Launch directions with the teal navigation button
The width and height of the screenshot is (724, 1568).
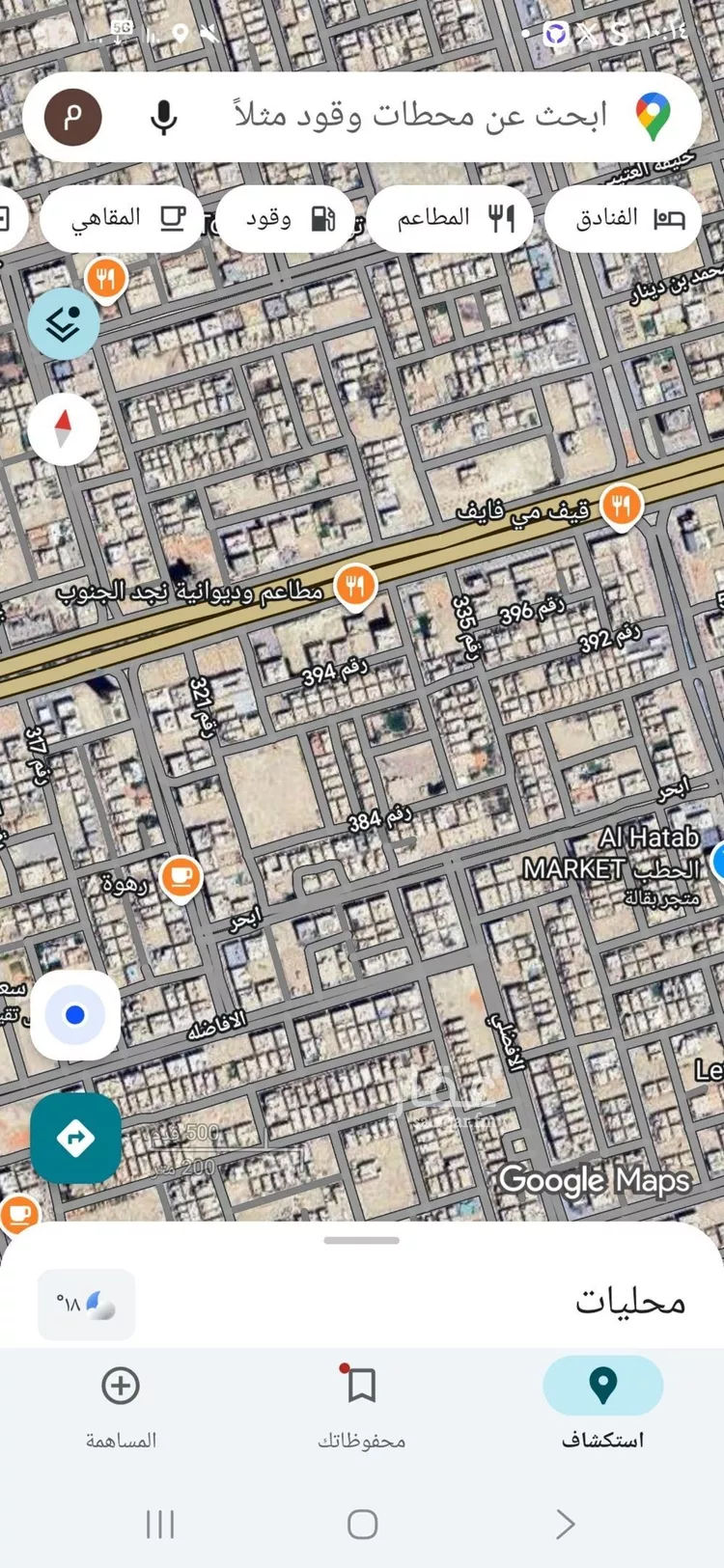point(75,1139)
